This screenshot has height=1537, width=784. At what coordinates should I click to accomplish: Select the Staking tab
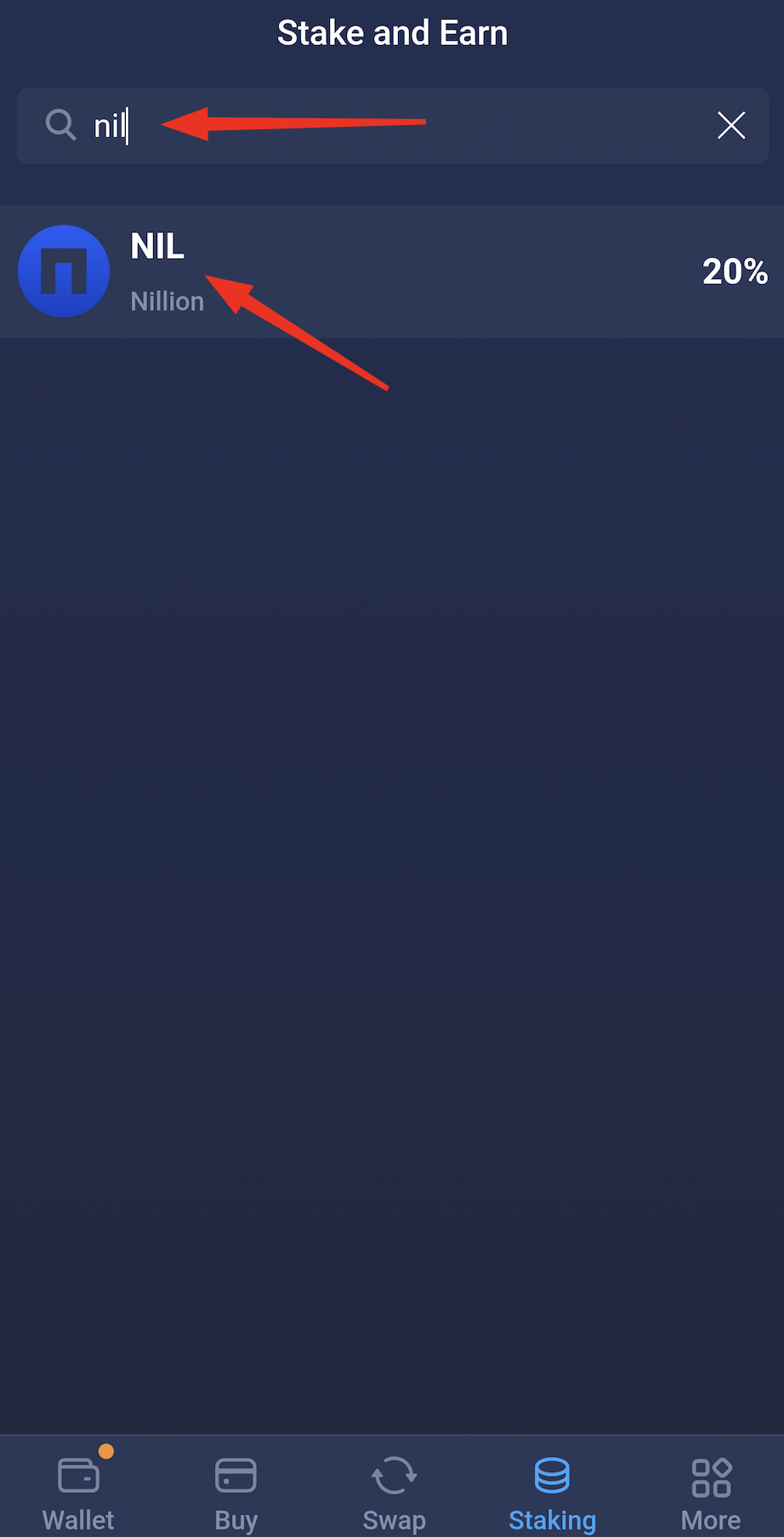pyautogui.click(x=552, y=1490)
